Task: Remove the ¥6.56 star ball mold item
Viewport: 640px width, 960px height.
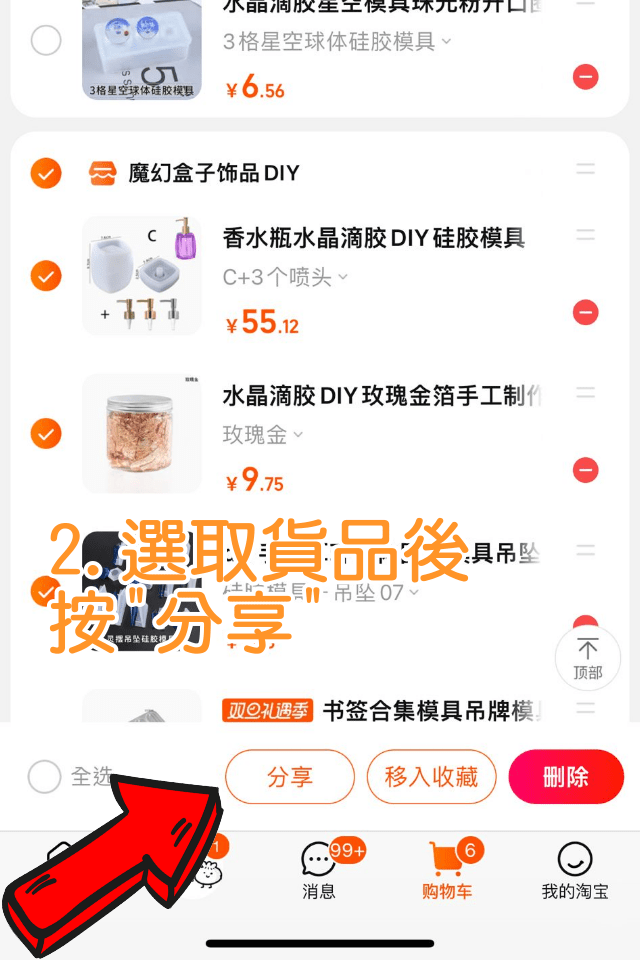Action: tap(585, 76)
